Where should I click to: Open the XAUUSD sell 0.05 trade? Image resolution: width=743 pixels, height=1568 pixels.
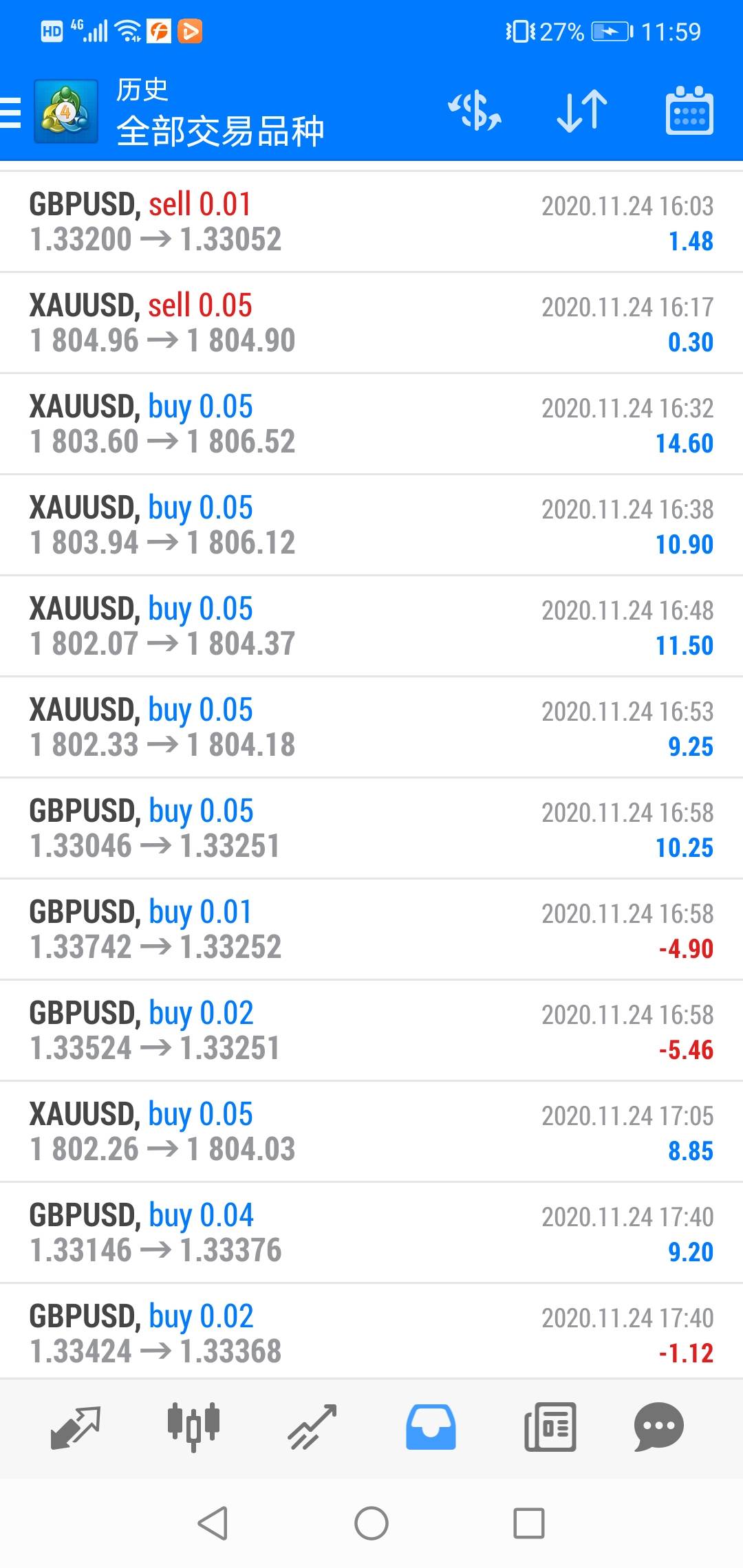click(371, 323)
